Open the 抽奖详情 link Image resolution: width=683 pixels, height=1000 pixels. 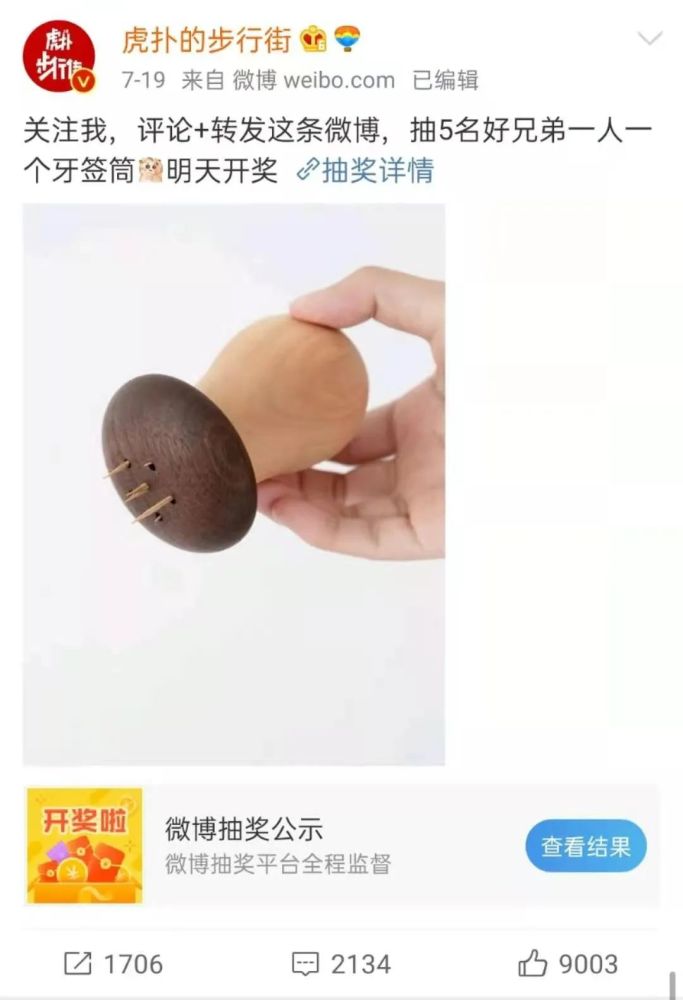pos(366,170)
